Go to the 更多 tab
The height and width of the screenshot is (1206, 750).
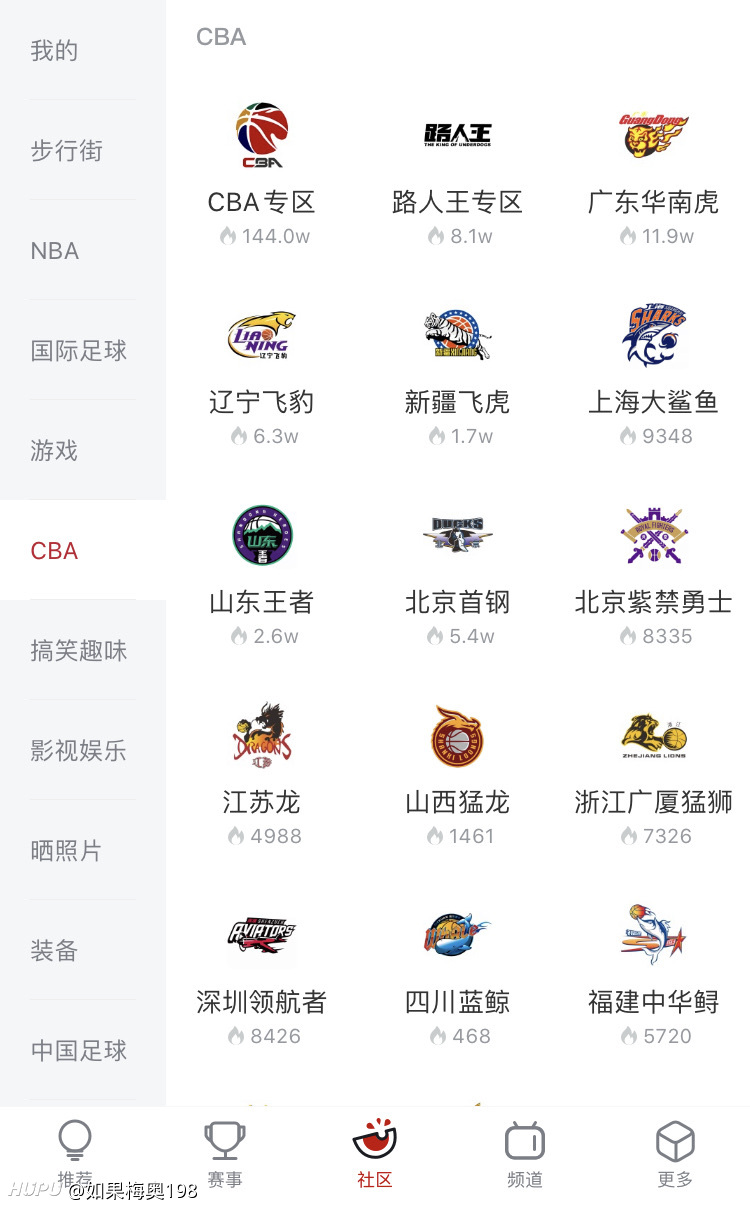675,1156
